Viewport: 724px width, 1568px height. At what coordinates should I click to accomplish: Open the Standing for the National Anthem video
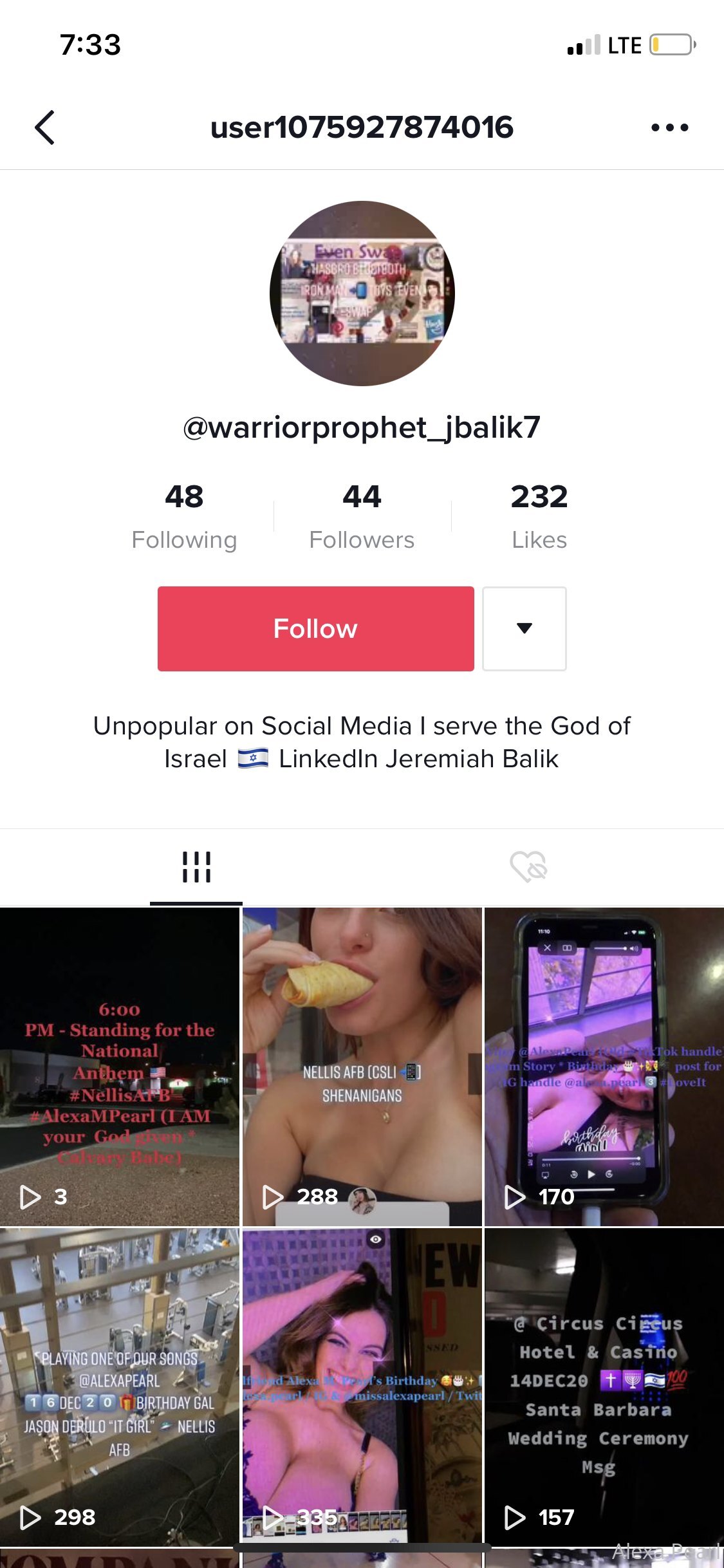(120, 1066)
